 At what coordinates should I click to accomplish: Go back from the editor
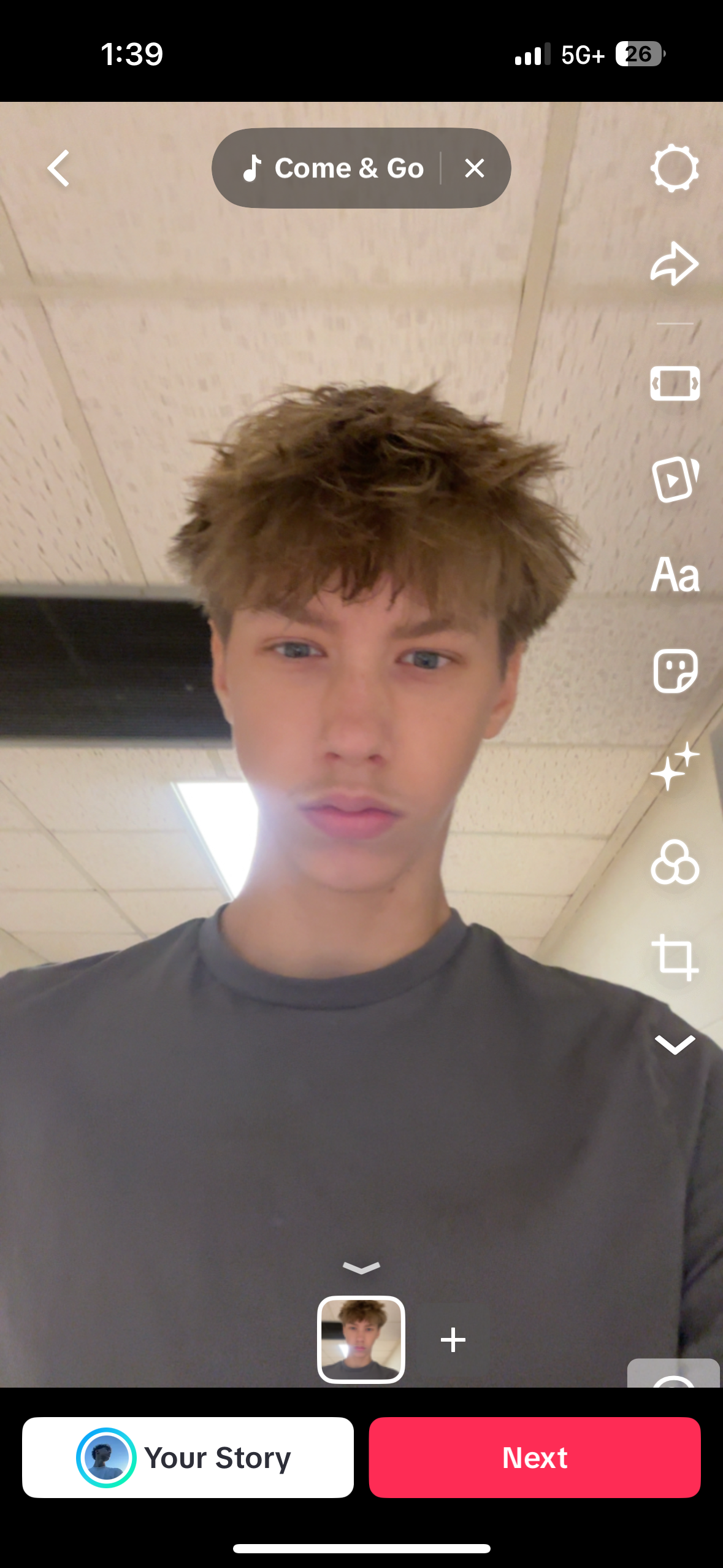[x=59, y=168]
